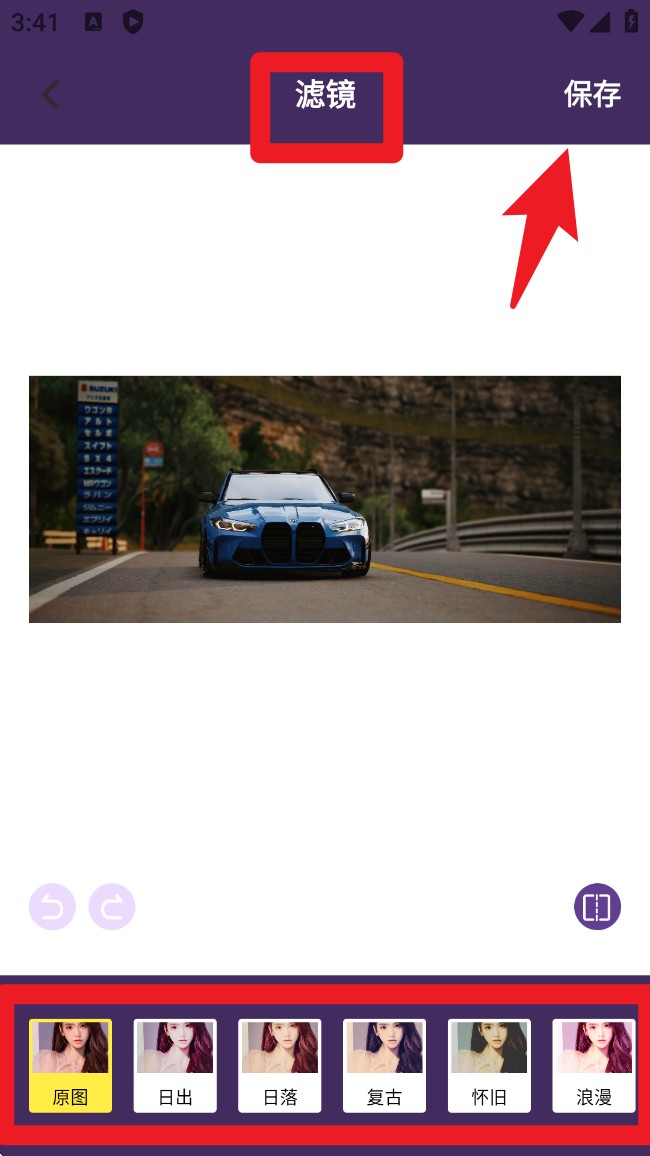Choose the 怀旧 nostalgic filter
The height and width of the screenshot is (1156, 650).
[x=489, y=1065]
